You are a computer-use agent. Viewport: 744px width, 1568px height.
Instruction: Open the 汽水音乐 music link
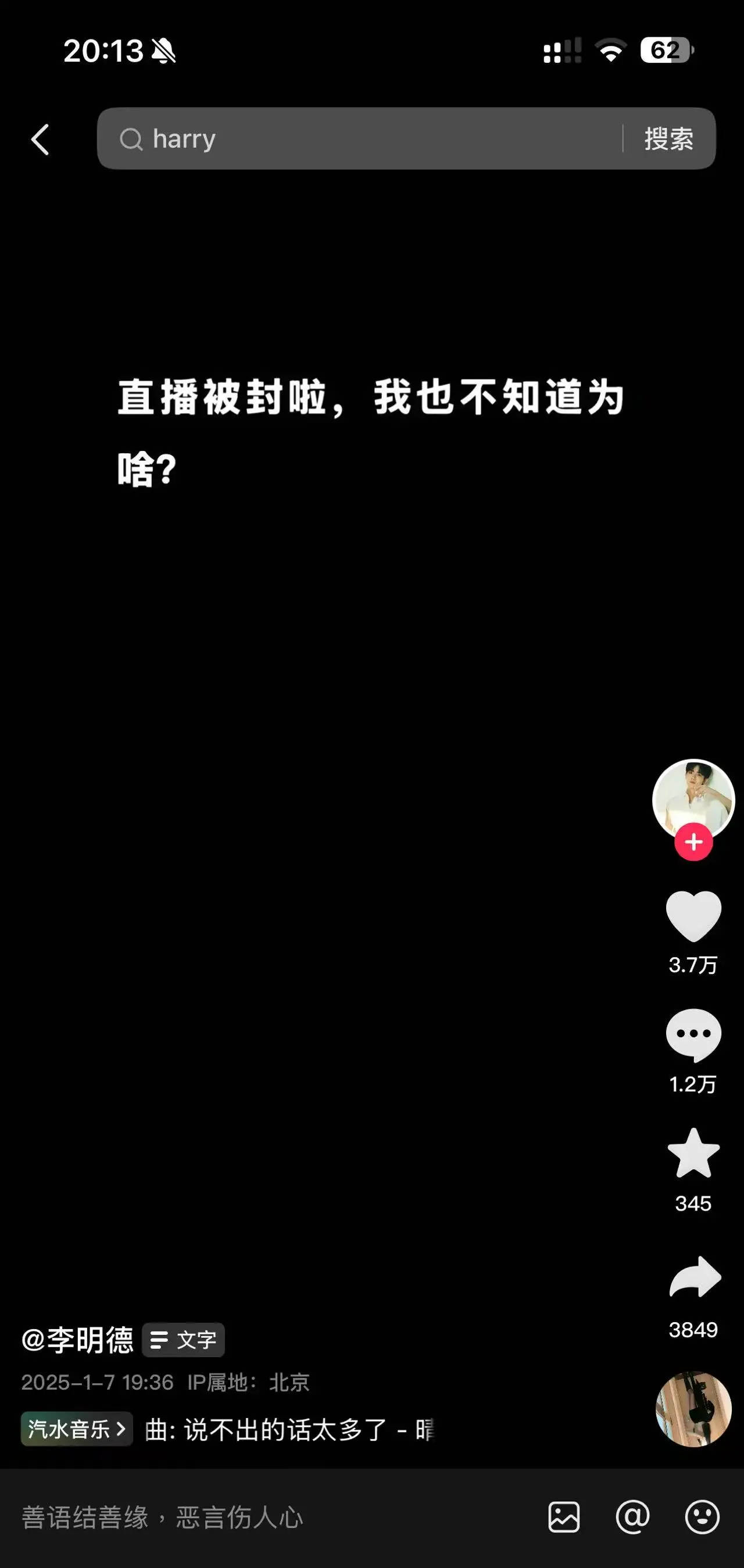[77, 1429]
